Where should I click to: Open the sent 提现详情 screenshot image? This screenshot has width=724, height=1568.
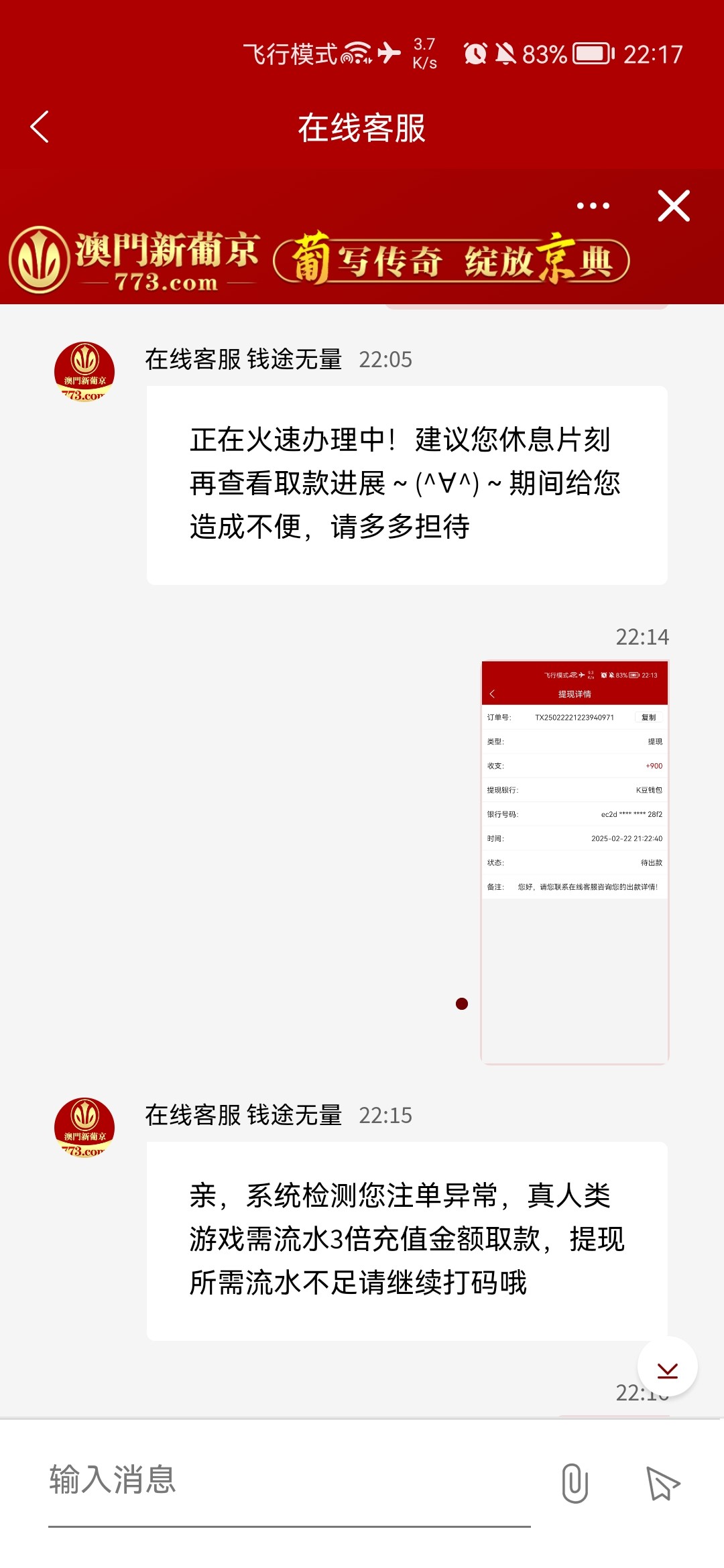tap(575, 862)
